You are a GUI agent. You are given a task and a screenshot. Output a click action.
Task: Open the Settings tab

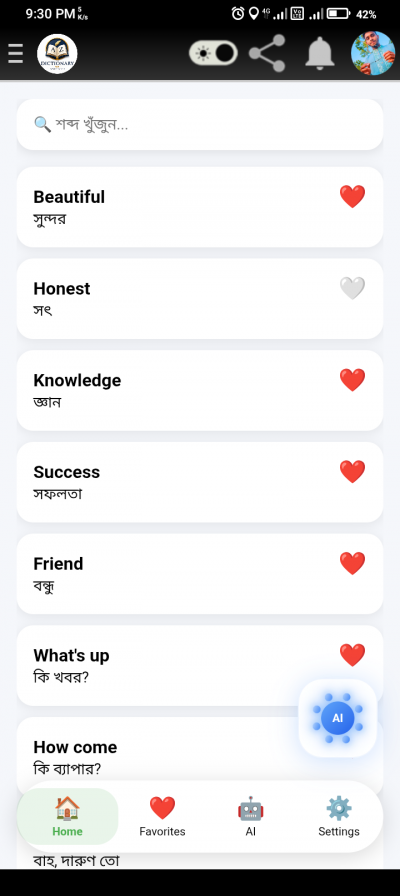pos(339,817)
